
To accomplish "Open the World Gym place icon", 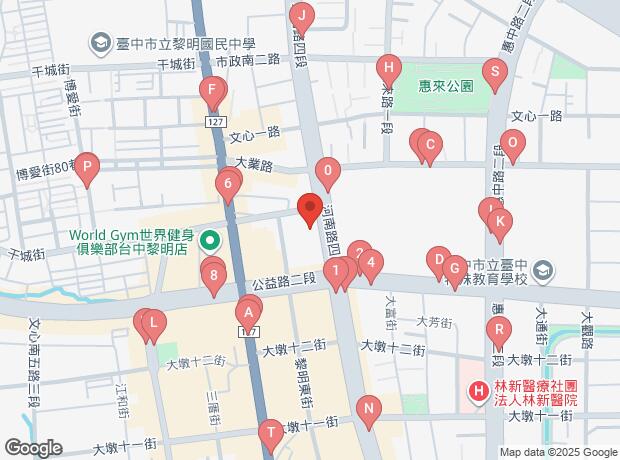I will tap(210, 241).
